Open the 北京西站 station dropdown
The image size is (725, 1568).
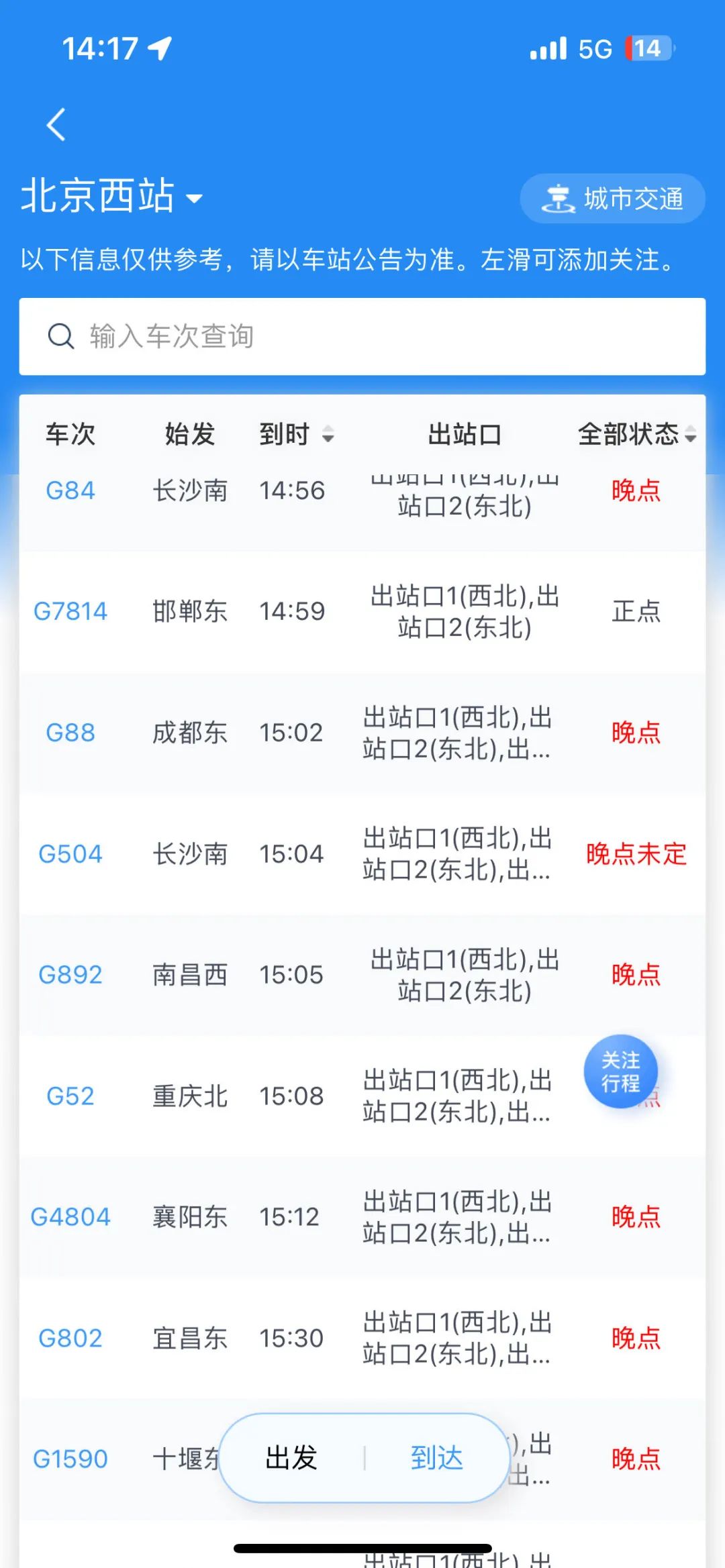point(111,196)
